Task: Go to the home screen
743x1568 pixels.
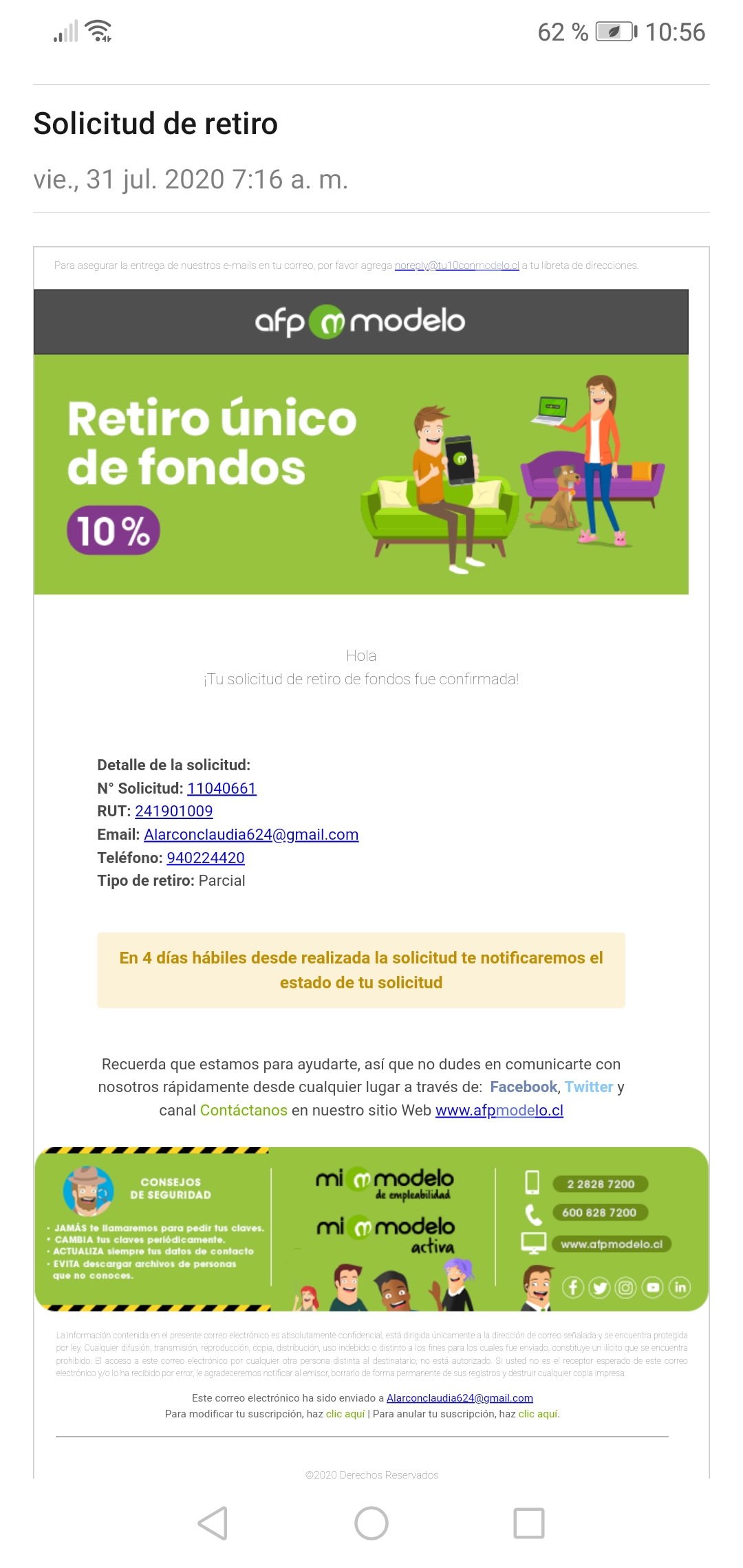Action: (x=371, y=1523)
